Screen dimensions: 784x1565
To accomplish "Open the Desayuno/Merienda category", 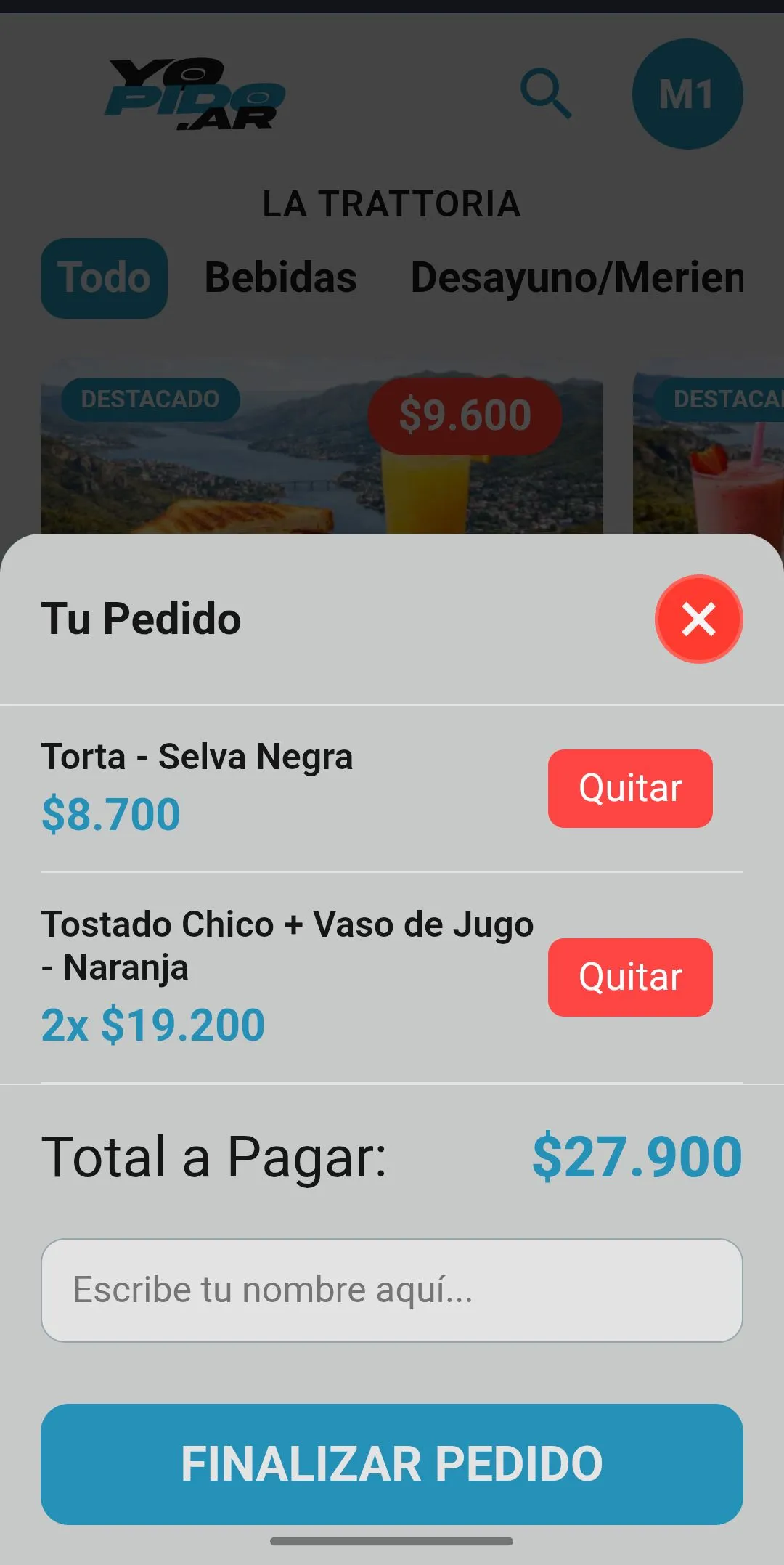I will 577,278.
